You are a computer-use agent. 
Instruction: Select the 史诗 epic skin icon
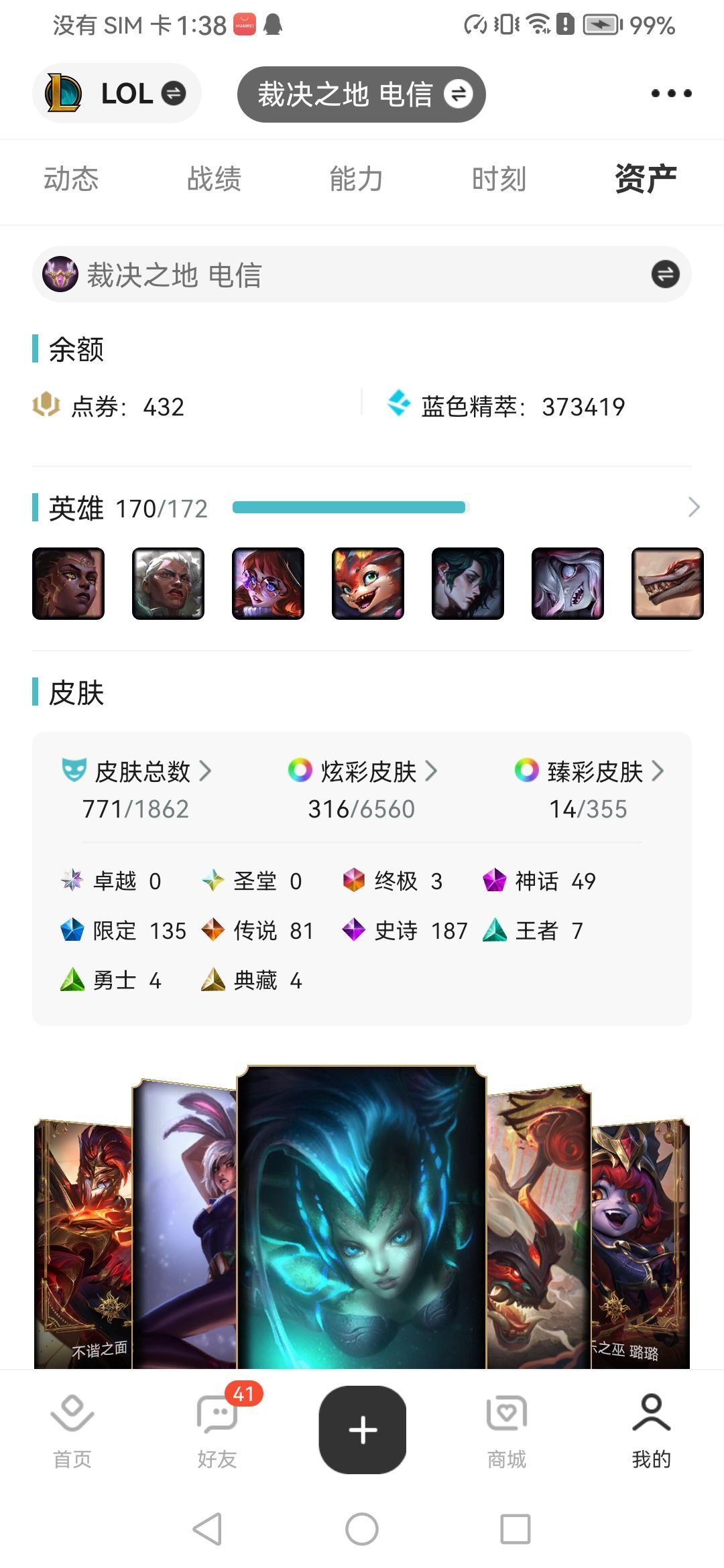tap(354, 930)
